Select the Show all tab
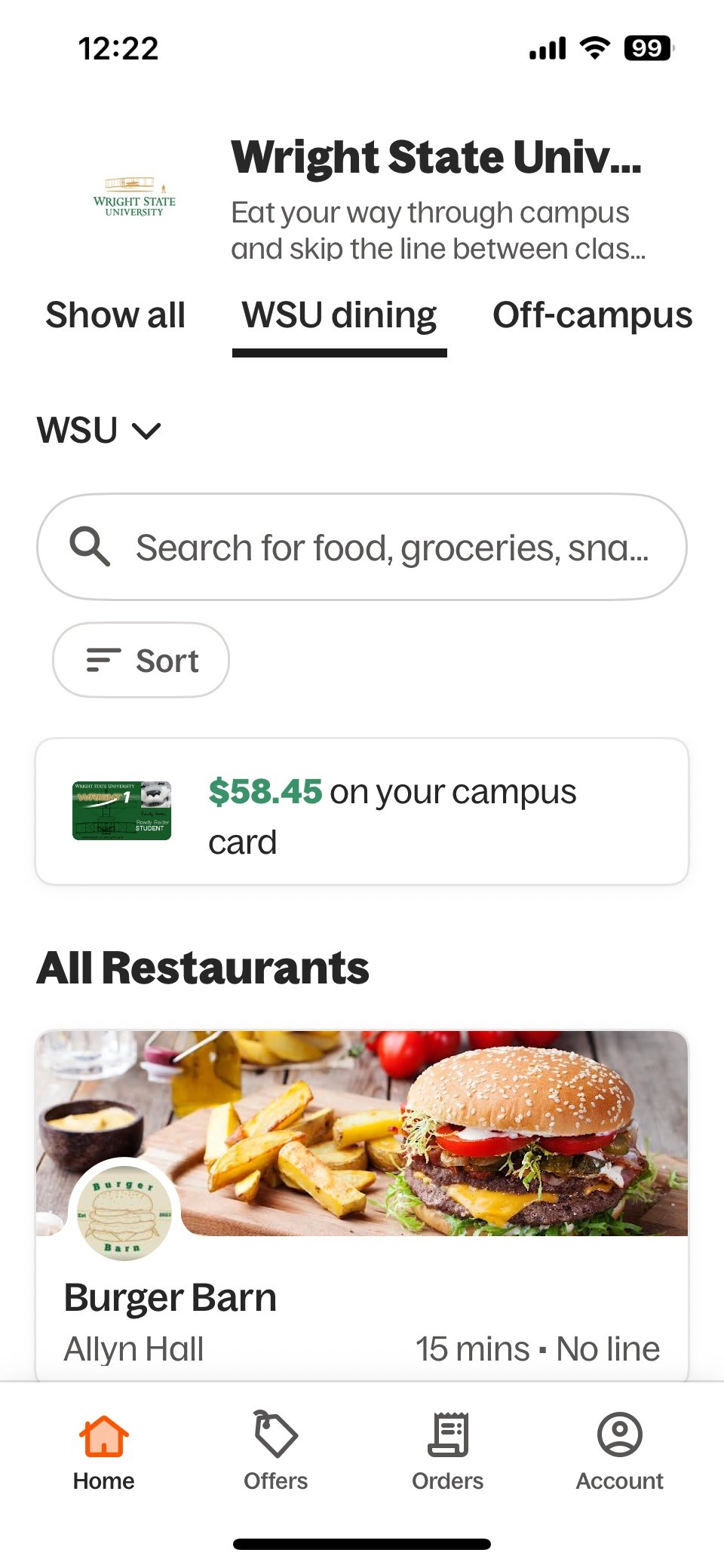The width and height of the screenshot is (724, 1568). (115, 315)
